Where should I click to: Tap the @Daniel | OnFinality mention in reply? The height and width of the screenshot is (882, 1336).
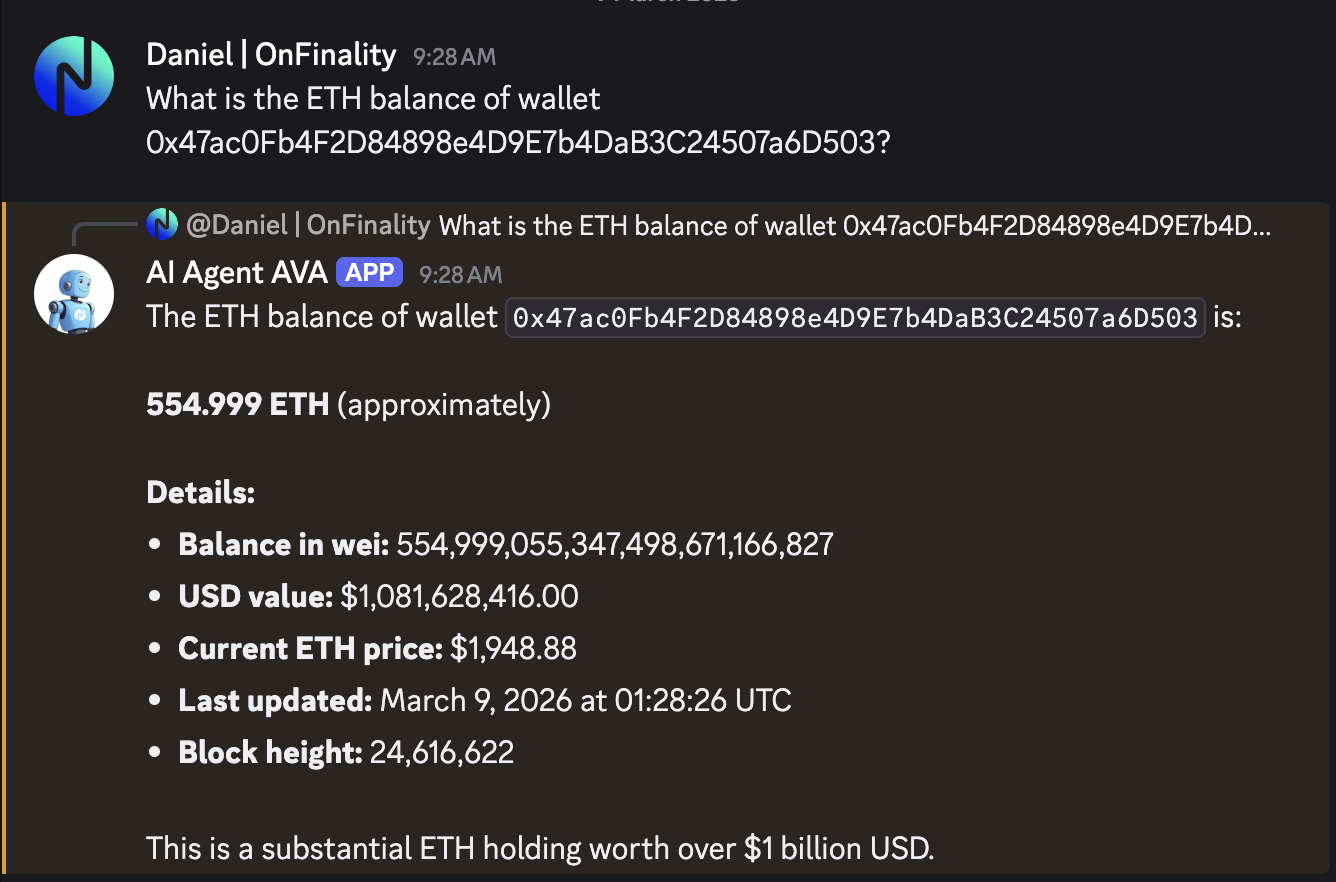point(307,226)
